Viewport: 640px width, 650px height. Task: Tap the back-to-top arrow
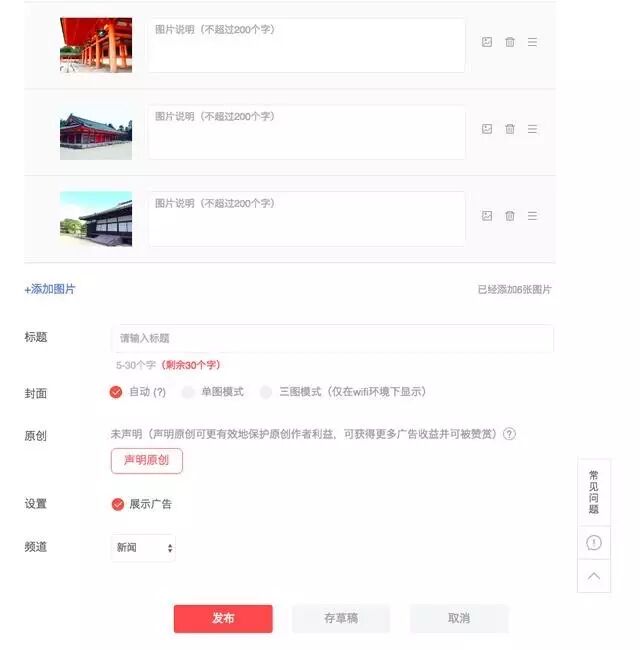(x=594, y=576)
